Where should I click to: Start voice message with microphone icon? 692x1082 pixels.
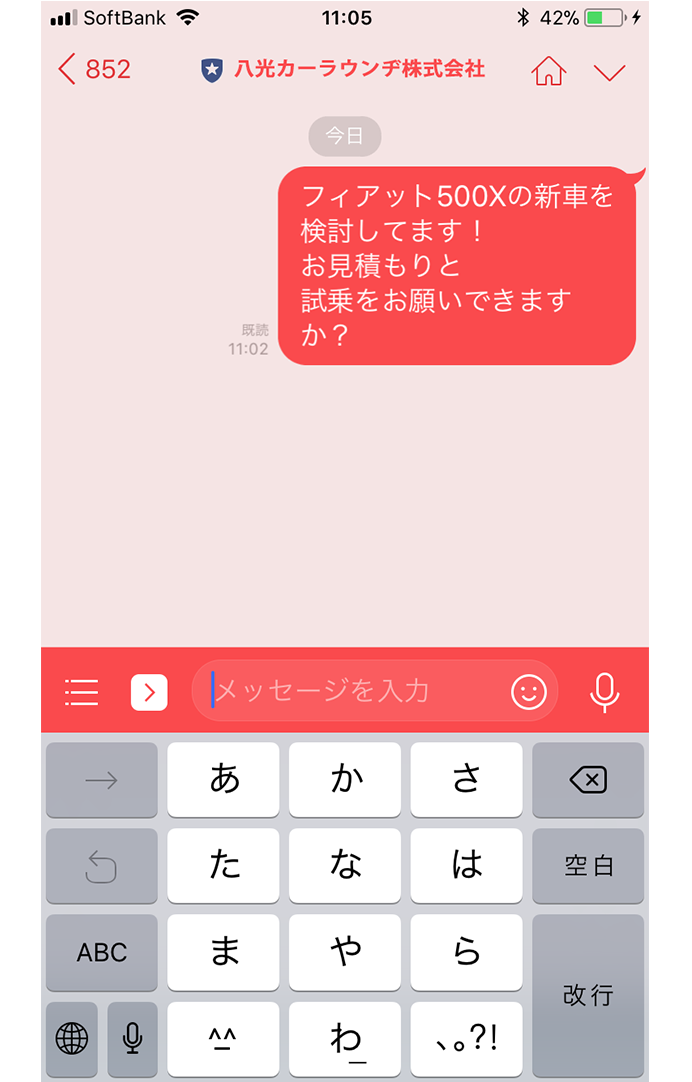pyautogui.click(x=604, y=691)
